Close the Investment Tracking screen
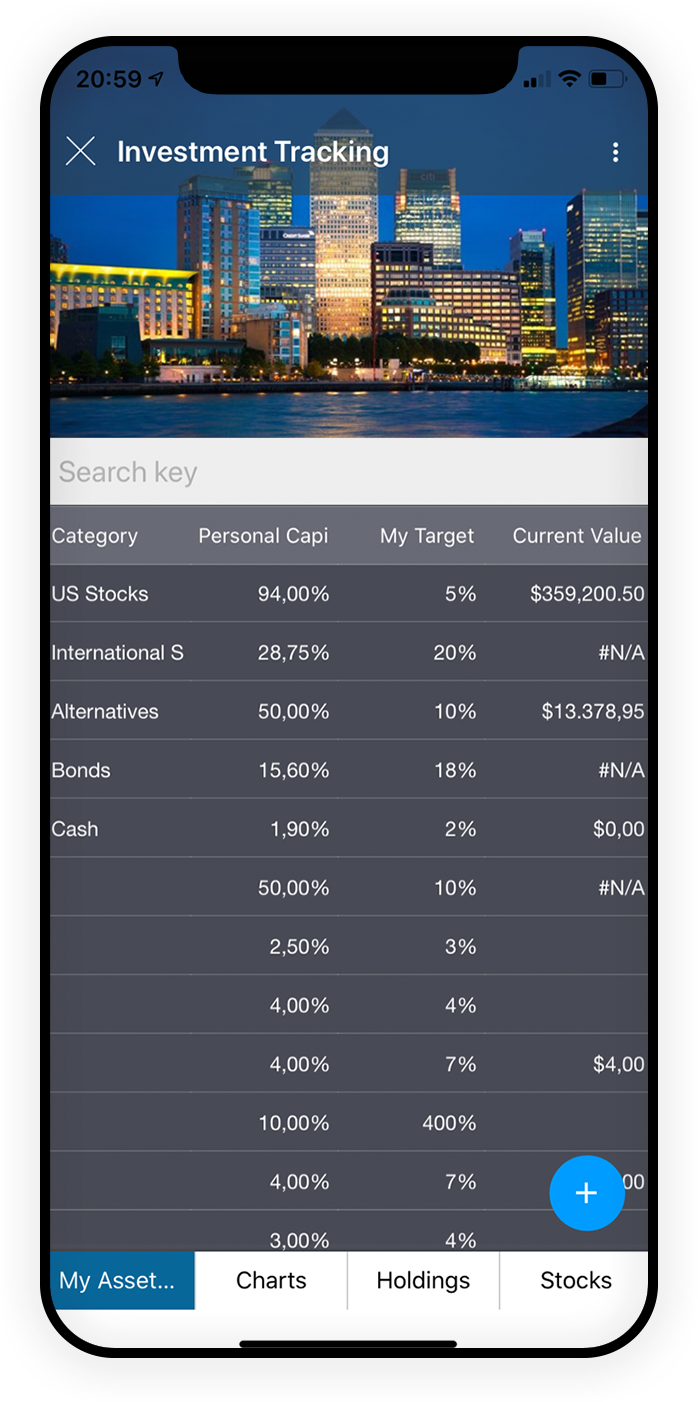The height and width of the screenshot is (1402, 698). click(80, 152)
